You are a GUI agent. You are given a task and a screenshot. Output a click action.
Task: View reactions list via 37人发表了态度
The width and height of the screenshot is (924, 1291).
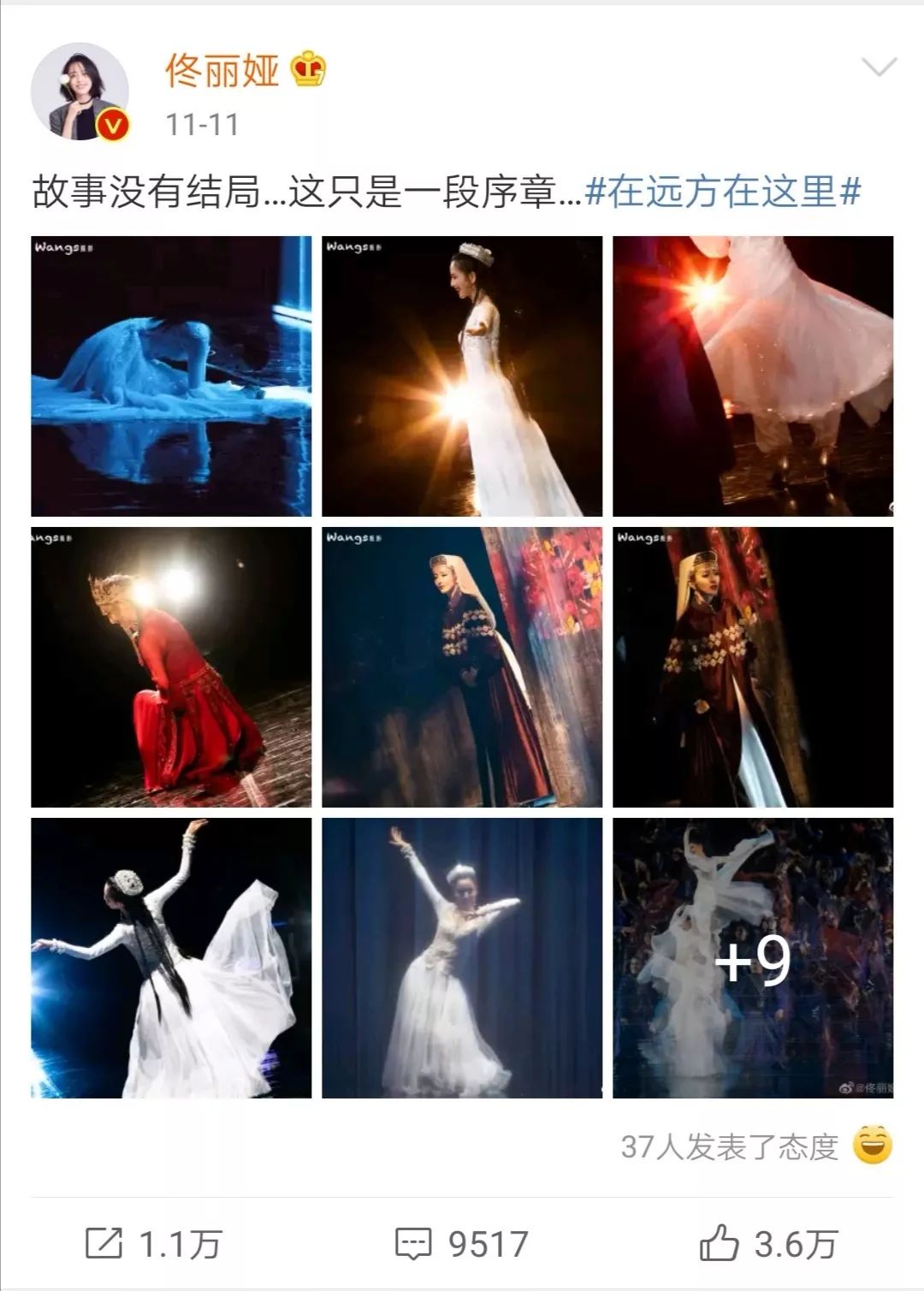pyautogui.click(x=731, y=1146)
